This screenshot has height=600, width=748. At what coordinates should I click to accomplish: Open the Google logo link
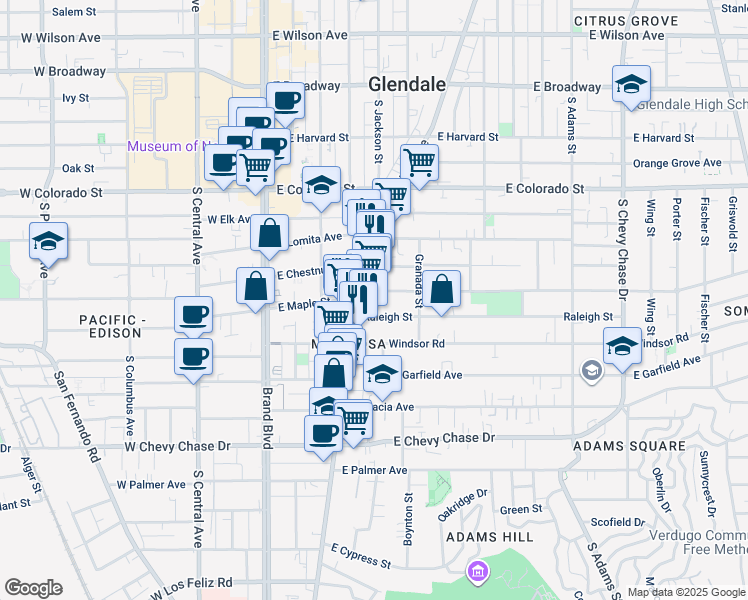33,587
